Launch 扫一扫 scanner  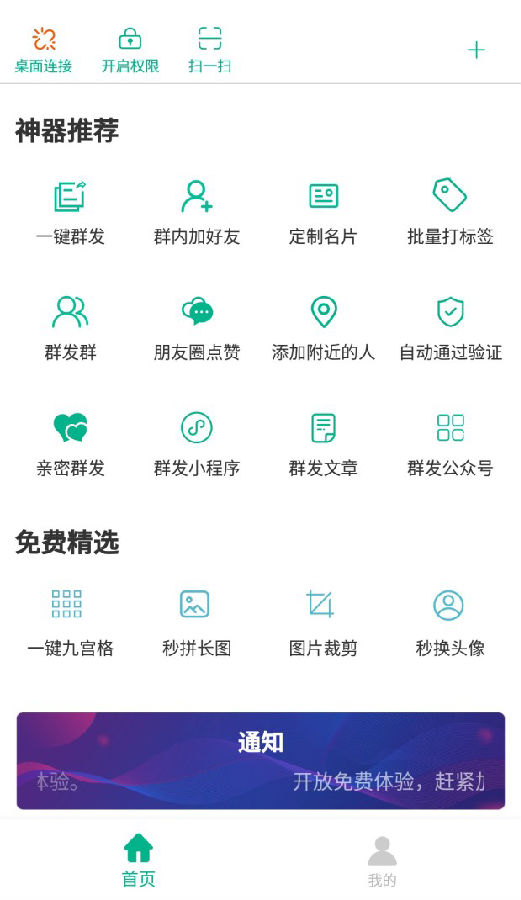(x=209, y=51)
